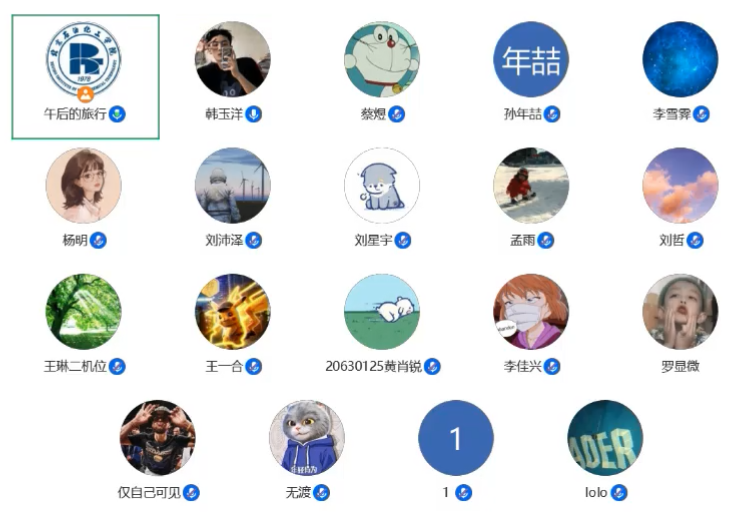Open 李雪霏's participant tile

[x=680, y=60]
